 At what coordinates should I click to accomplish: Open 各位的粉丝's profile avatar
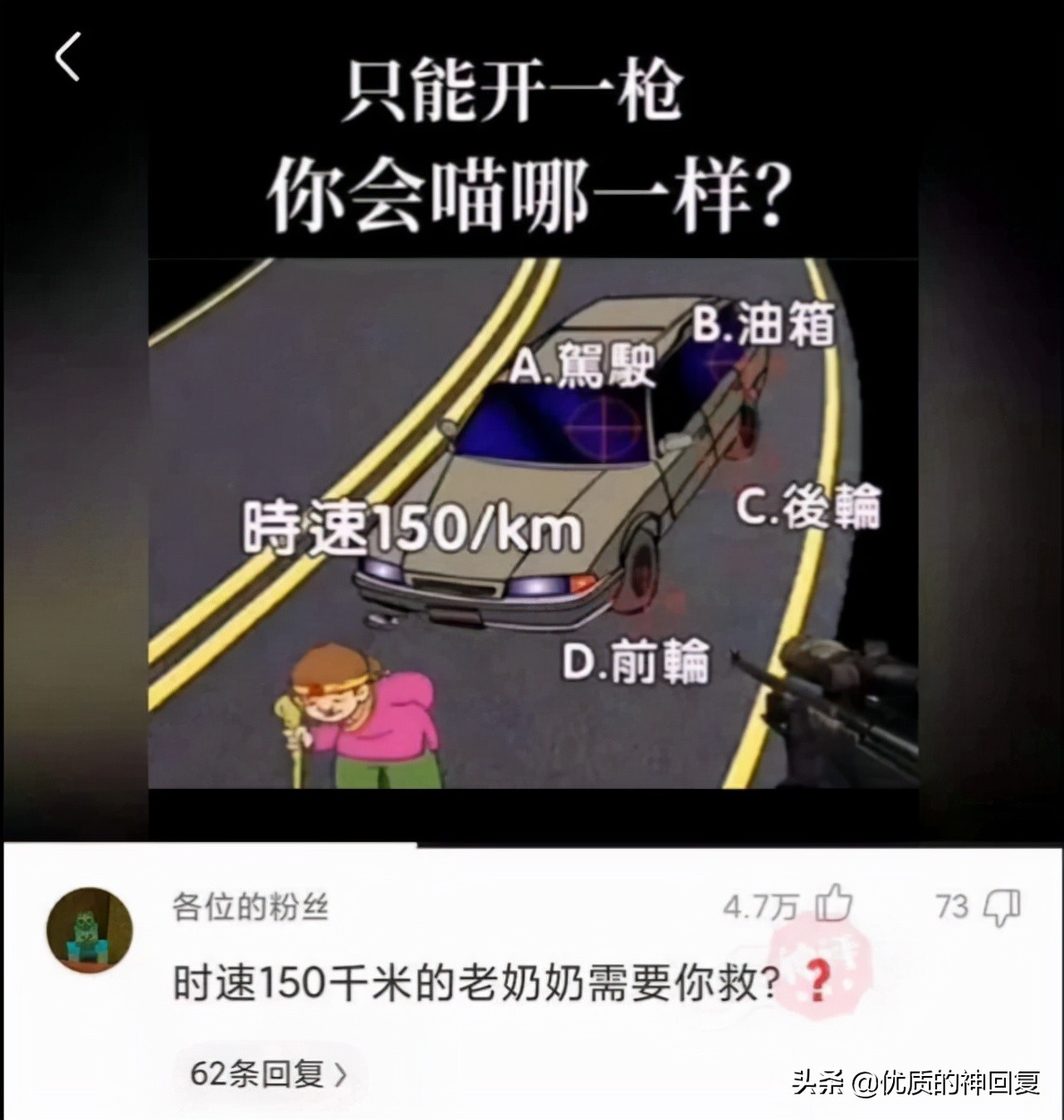click(90, 929)
